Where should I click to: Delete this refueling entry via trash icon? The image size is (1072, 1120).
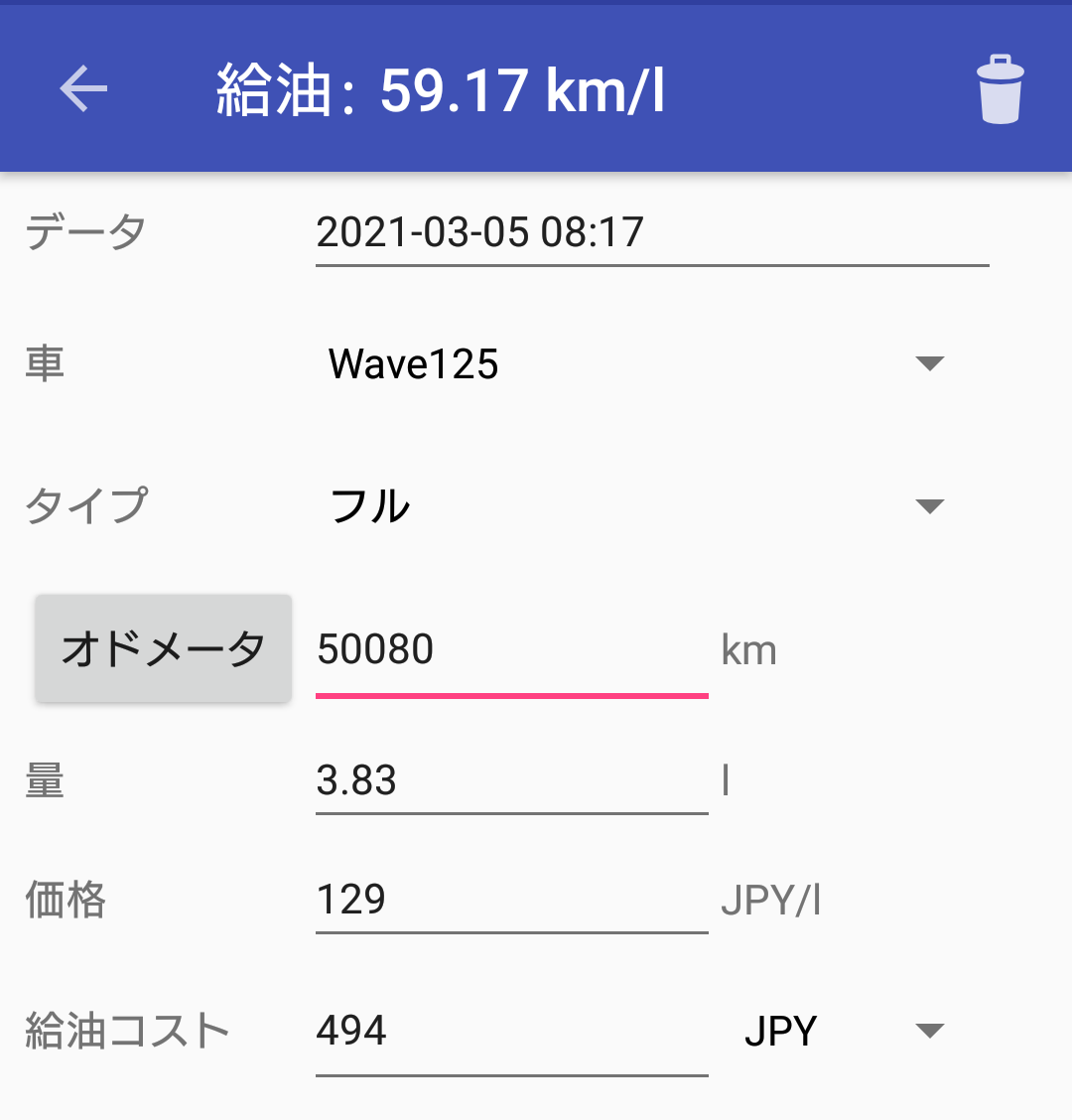(1000, 90)
